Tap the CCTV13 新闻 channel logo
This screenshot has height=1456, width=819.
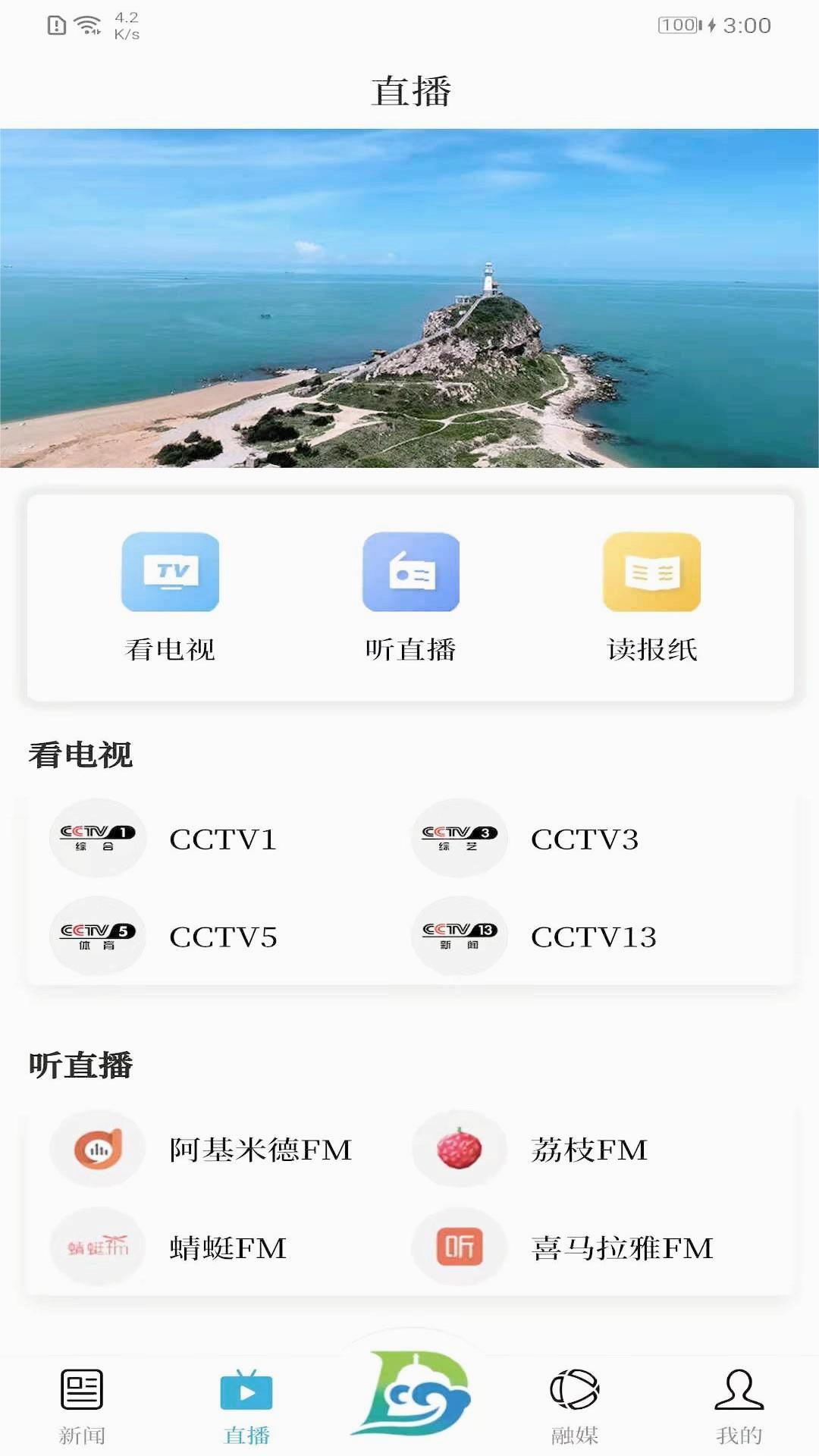pyautogui.click(x=458, y=937)
